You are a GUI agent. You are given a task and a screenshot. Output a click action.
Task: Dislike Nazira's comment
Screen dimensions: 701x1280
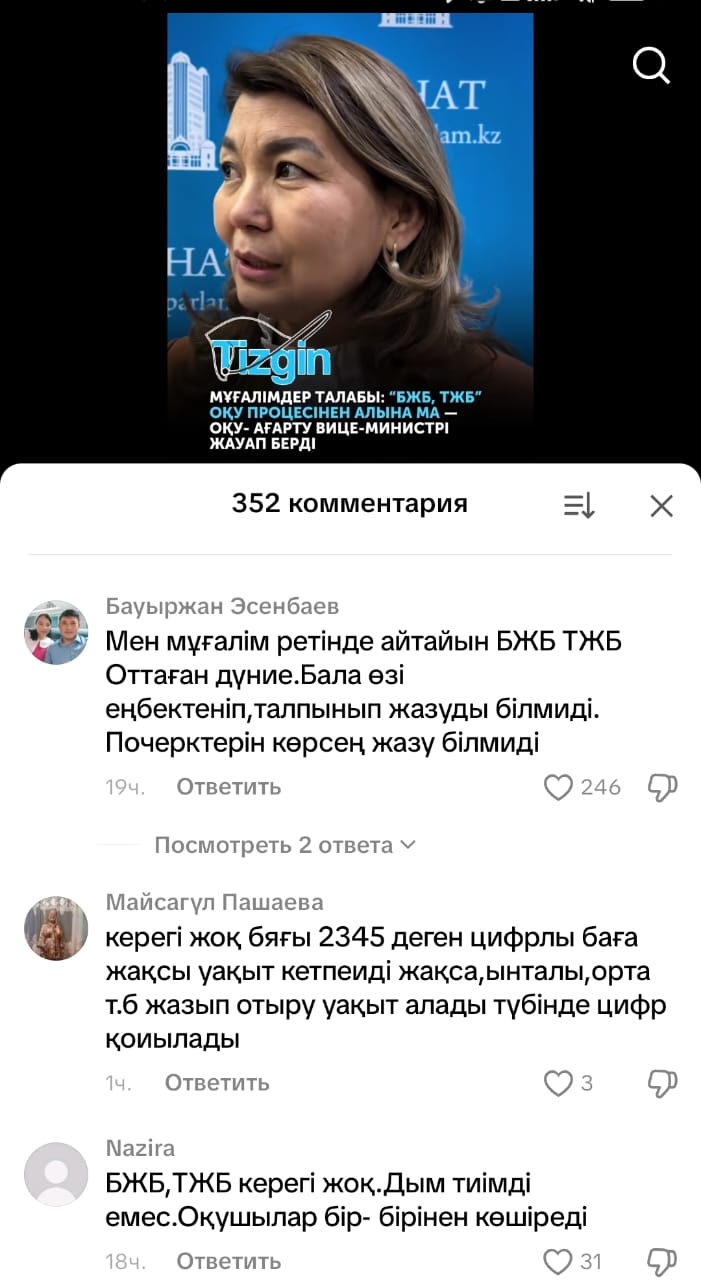662,1262
